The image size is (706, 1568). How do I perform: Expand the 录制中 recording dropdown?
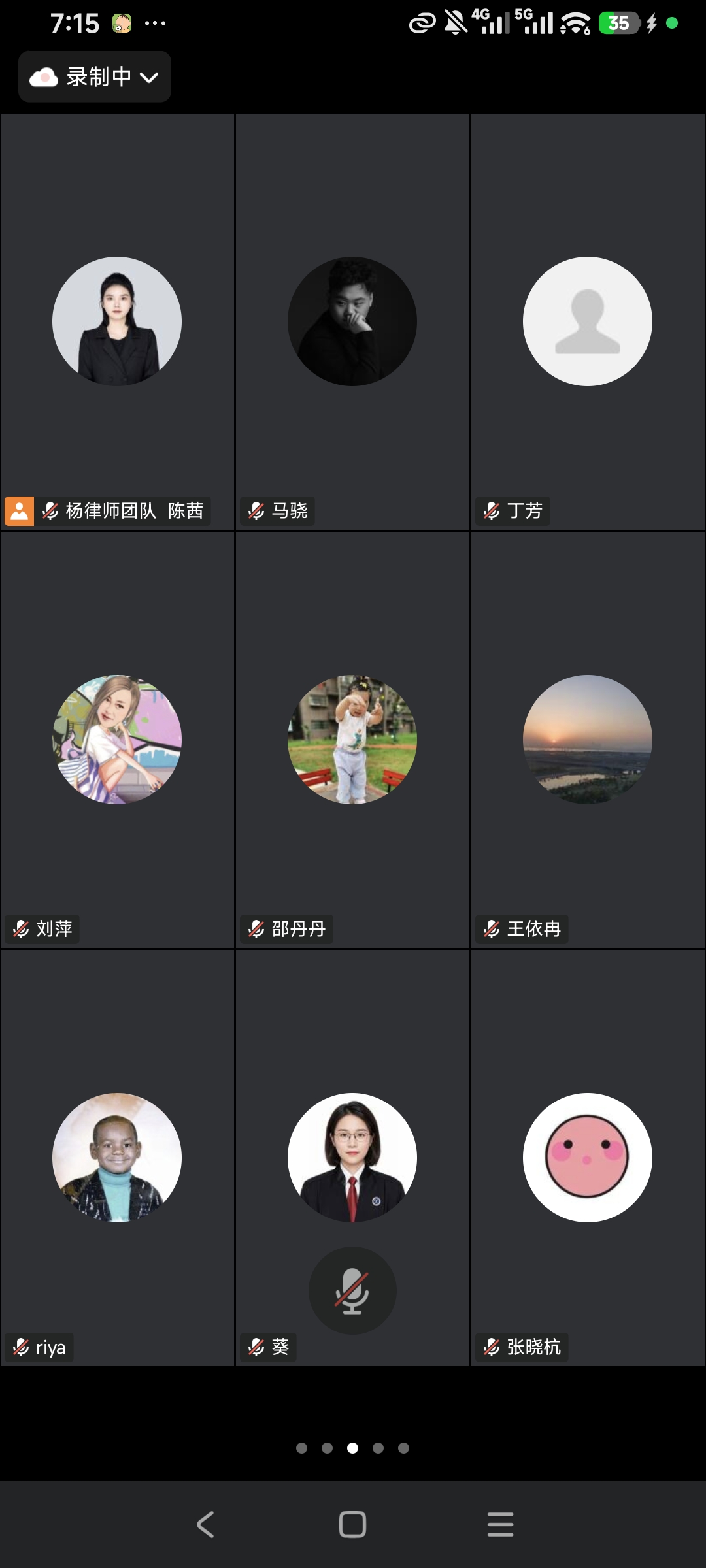pos(95,77)
